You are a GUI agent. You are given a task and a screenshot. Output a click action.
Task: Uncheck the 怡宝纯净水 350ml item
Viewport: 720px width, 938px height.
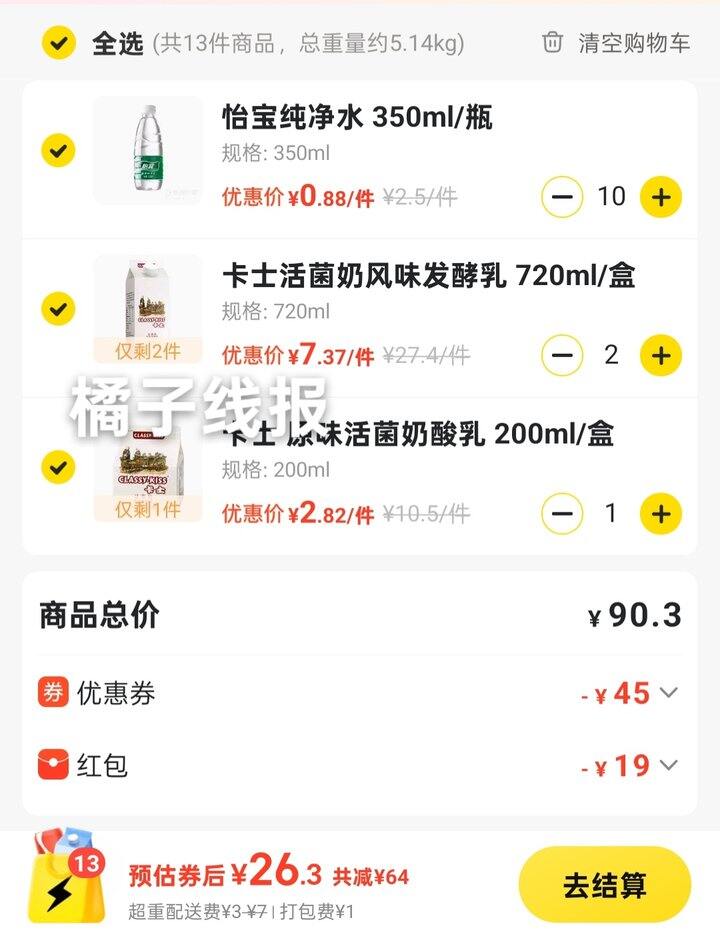click(x=59, y=151)
